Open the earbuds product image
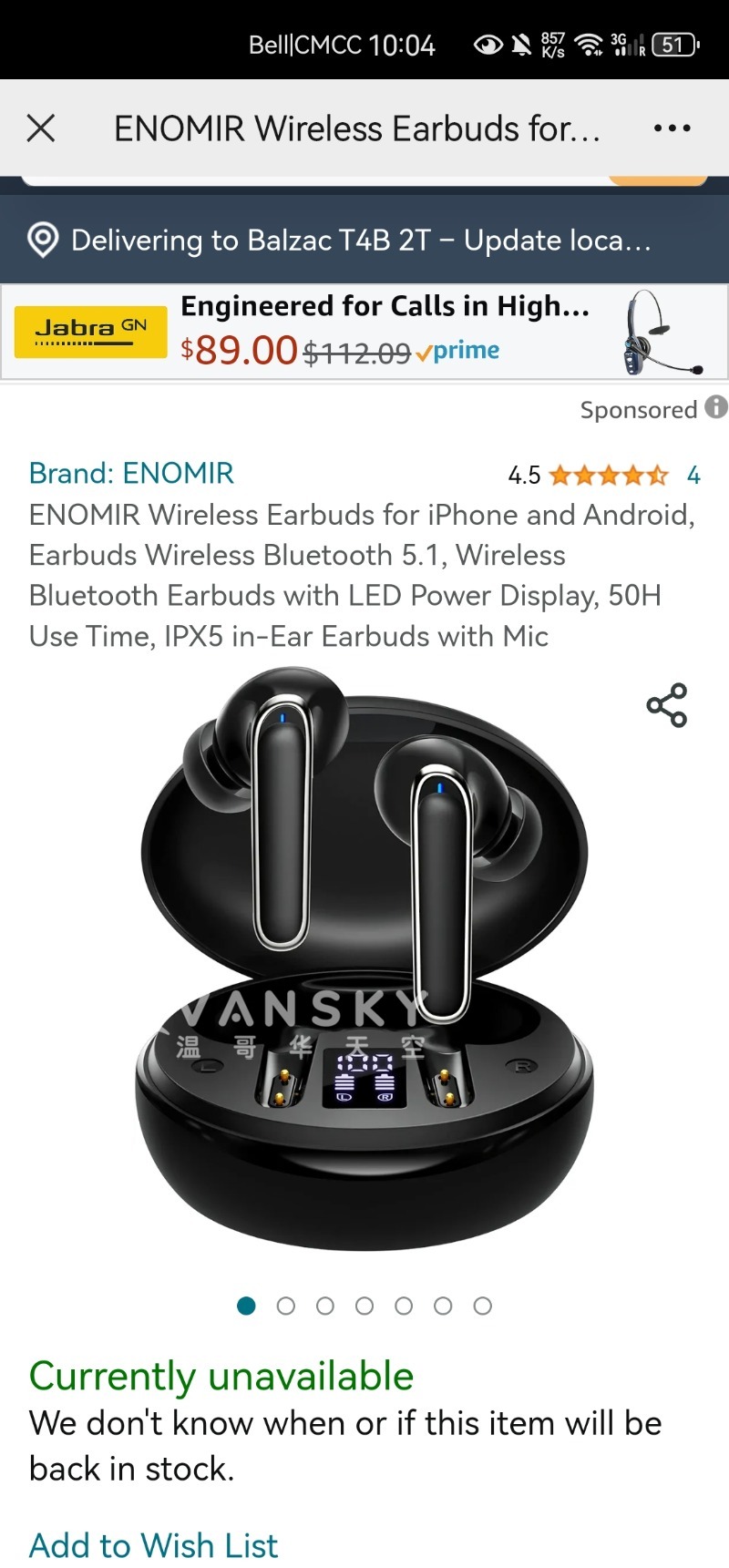The height and width of the screenshot is (1568, 729). (364, 957)
